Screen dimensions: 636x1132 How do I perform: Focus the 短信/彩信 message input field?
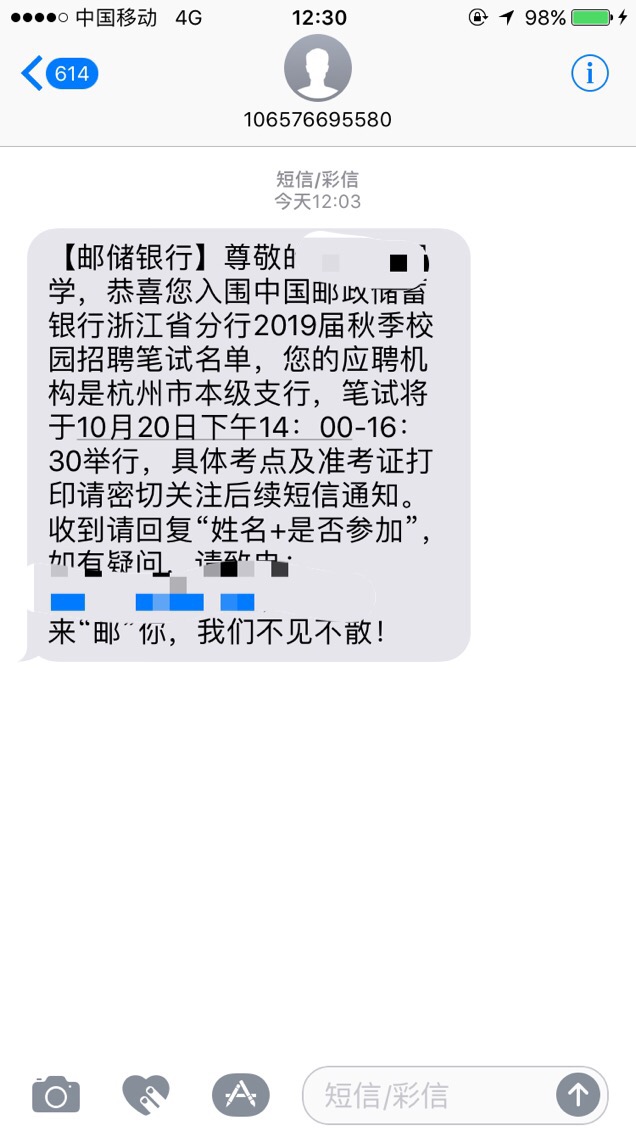(x=430, y=1094)
